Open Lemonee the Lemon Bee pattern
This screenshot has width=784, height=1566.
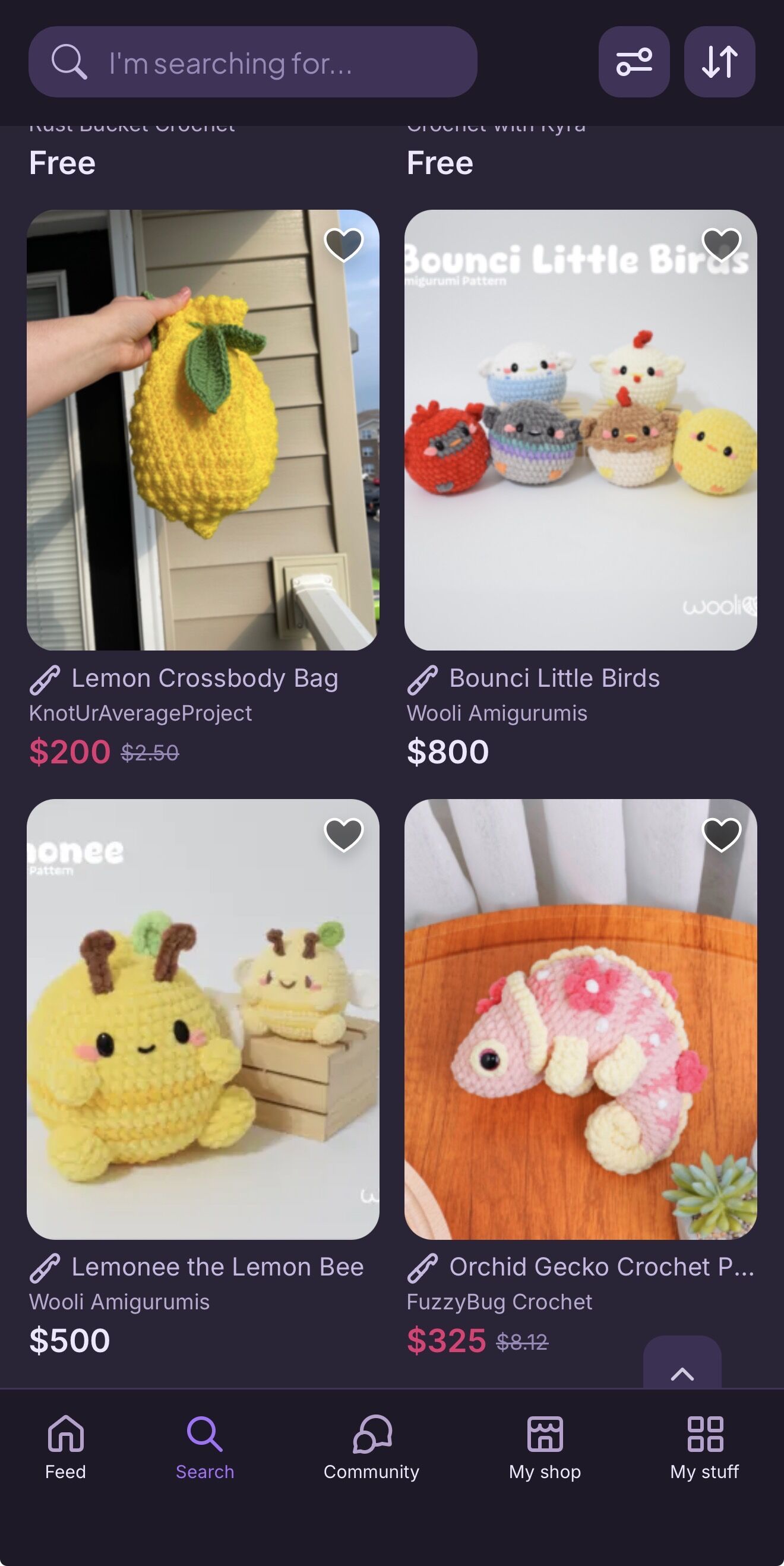(x=203, y=1019)
